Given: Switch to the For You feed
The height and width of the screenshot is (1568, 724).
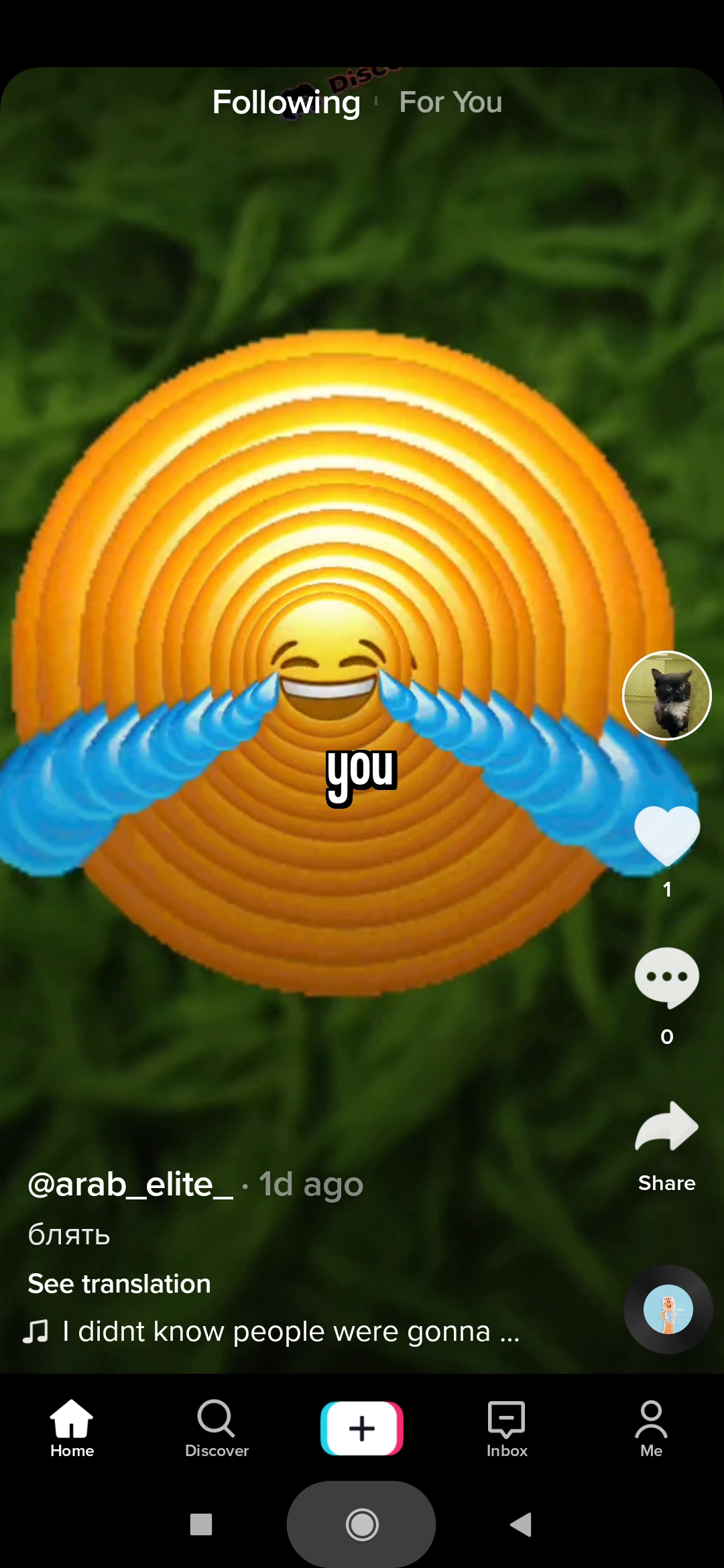Looking at the screenshot, I should pyautogui.click(x=450, y=103).
